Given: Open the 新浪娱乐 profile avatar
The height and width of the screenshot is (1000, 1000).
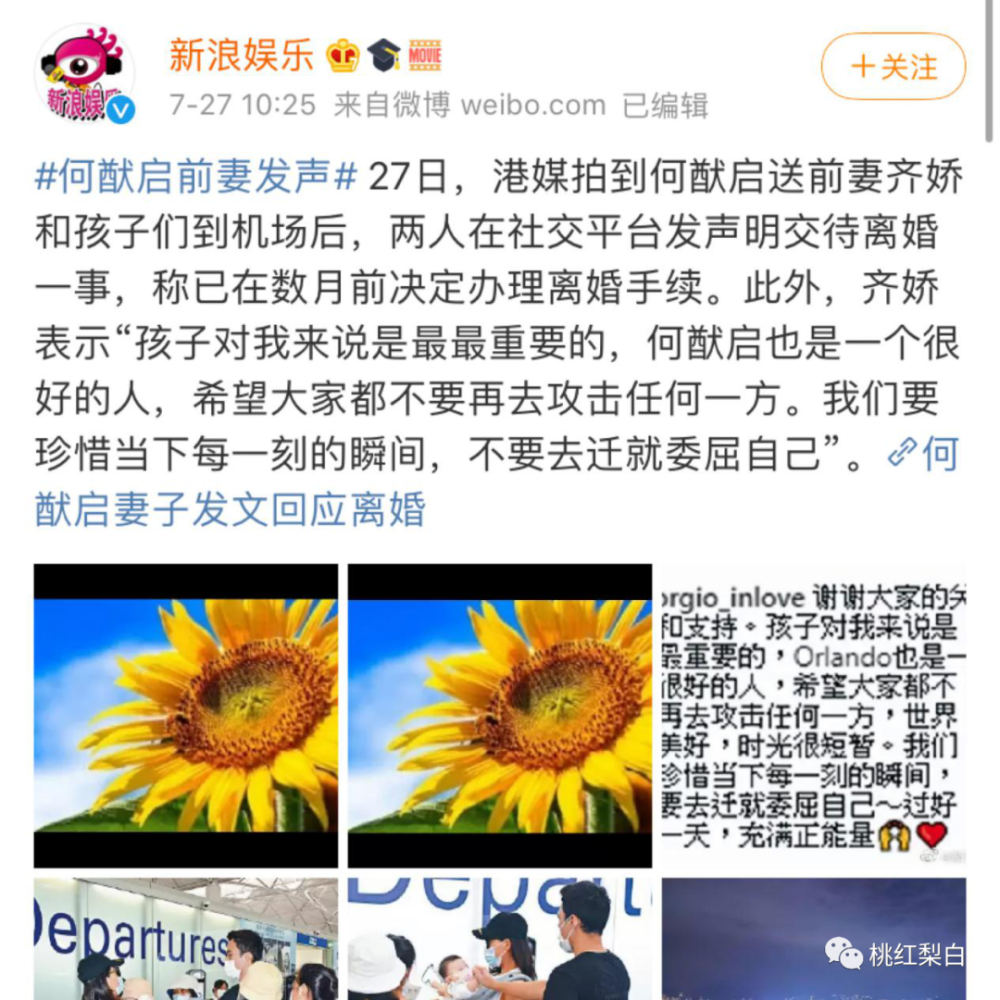Looking at the screenshot, I should pos(84,73).
